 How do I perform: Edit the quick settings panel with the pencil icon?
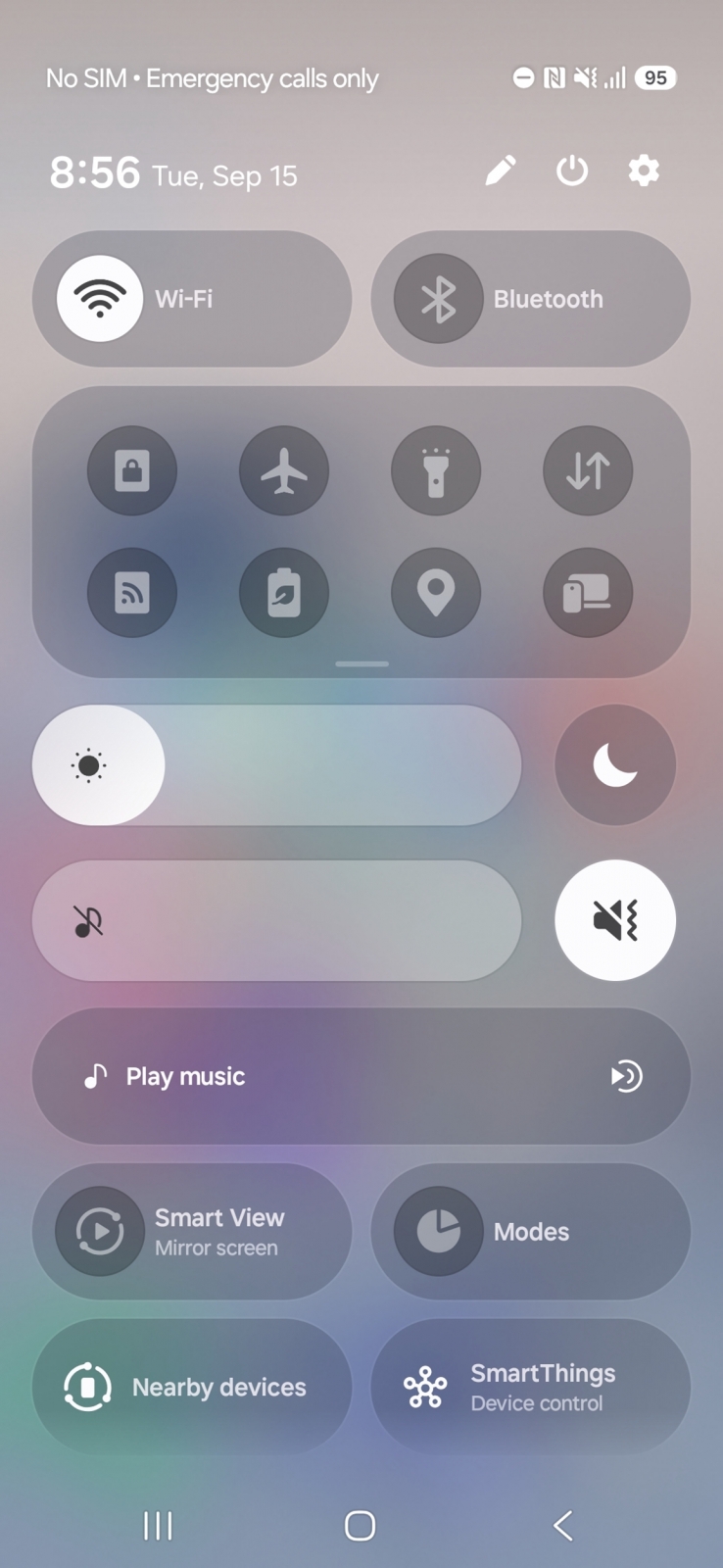tap(501, 171)
